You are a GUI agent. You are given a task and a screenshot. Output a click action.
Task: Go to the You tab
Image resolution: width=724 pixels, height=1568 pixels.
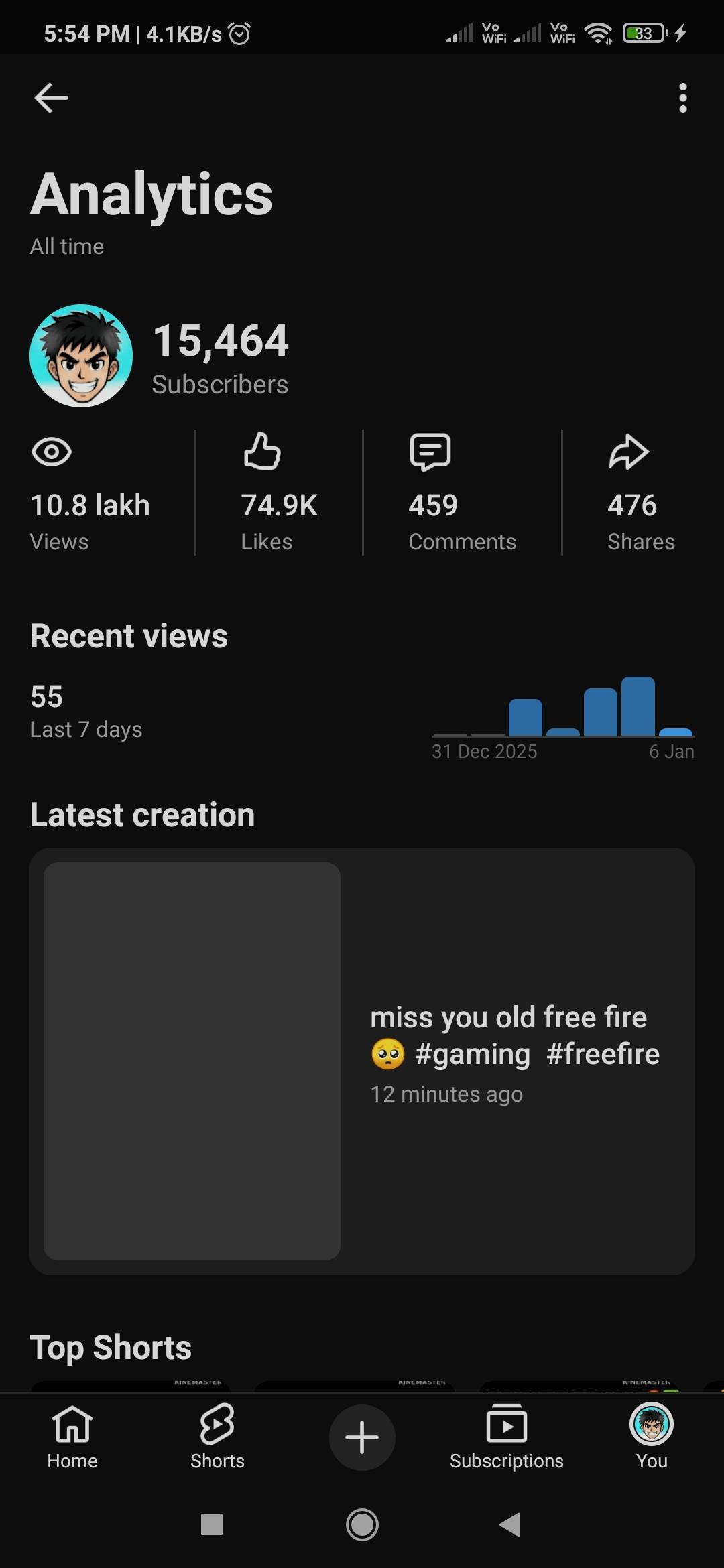pyautogui.click(x=651, y=1437)
